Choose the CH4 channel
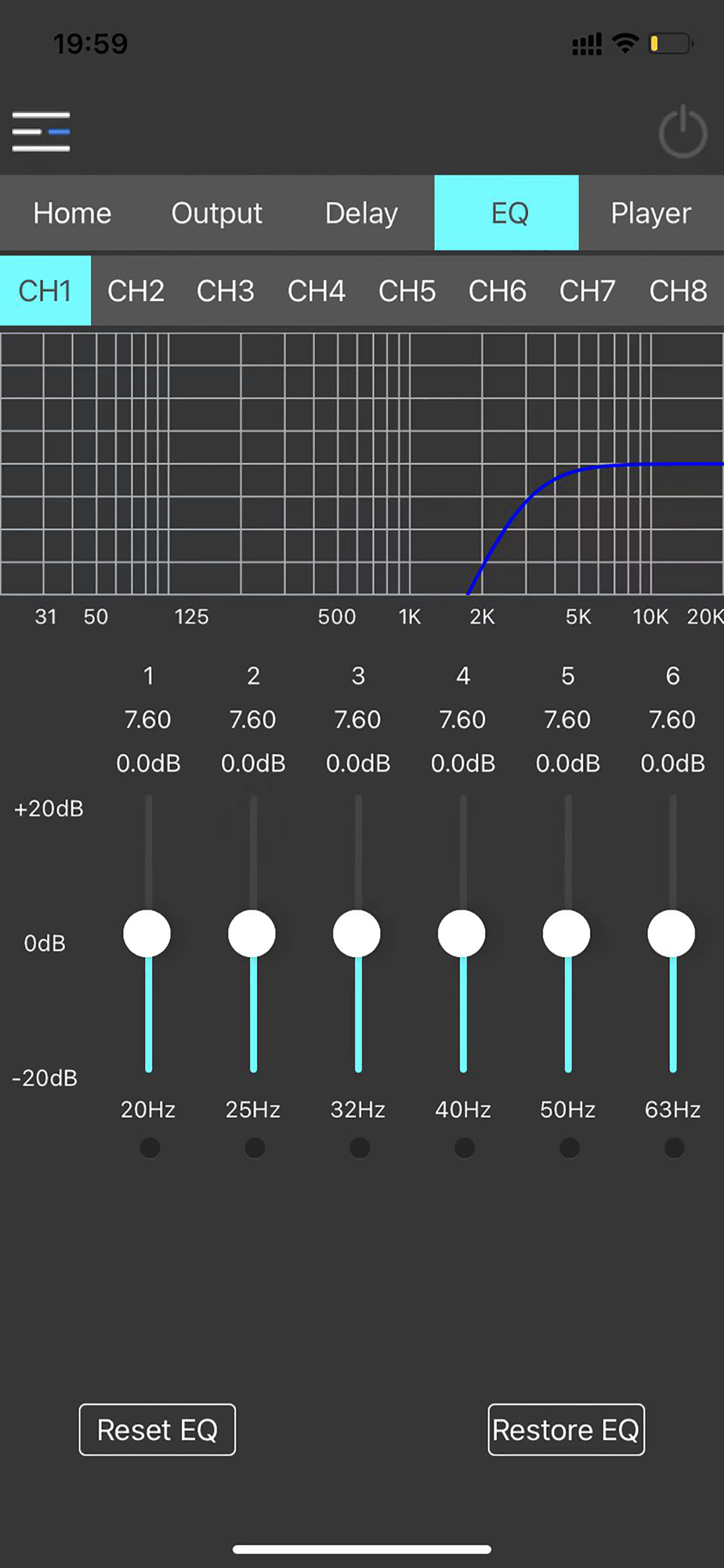This screenshot has width=724, height=1568. (317, 291)
